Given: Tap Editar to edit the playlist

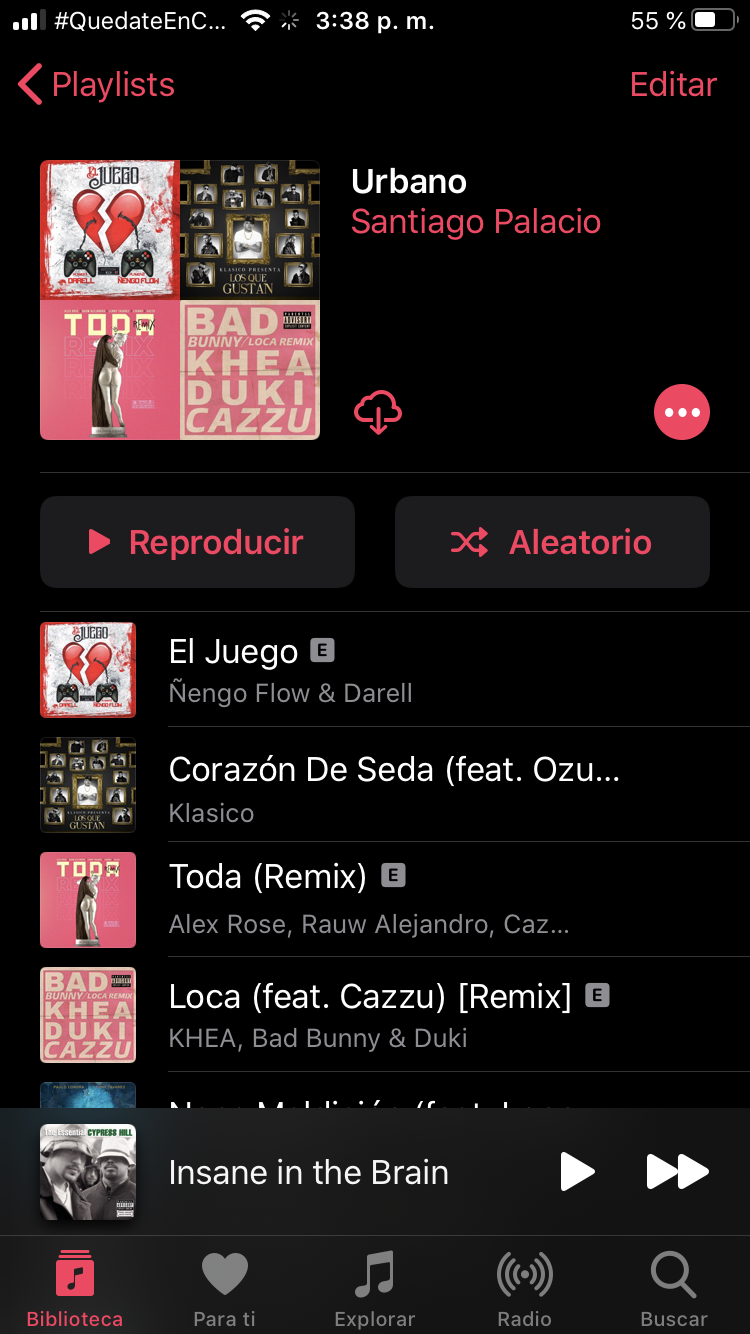Looking at the screenshot, I should click(673, 85).
